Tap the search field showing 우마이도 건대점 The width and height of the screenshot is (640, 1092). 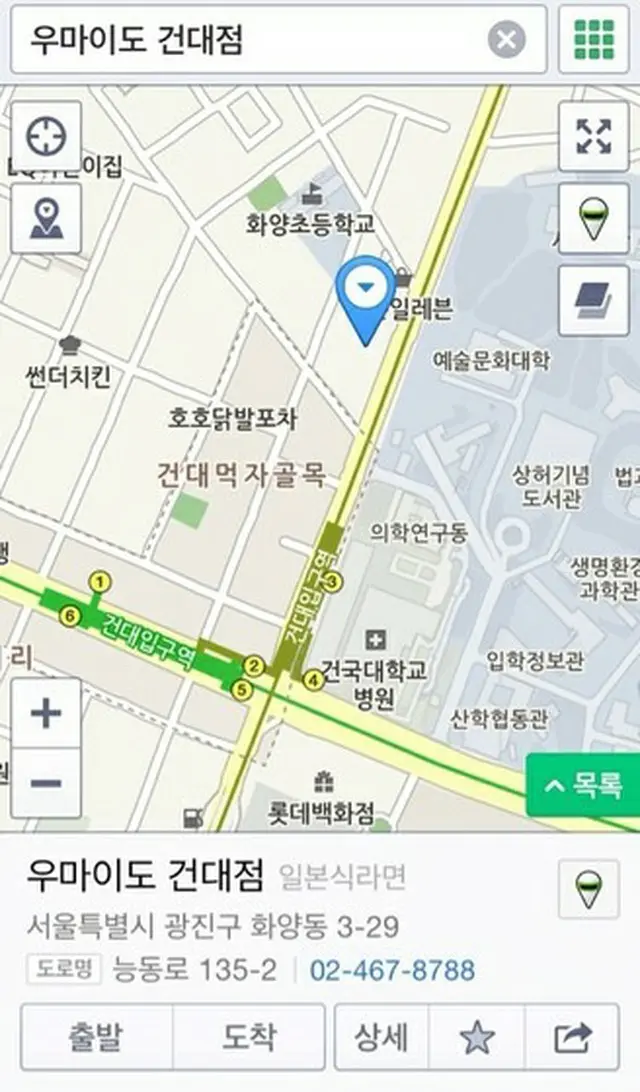point(250,40)
